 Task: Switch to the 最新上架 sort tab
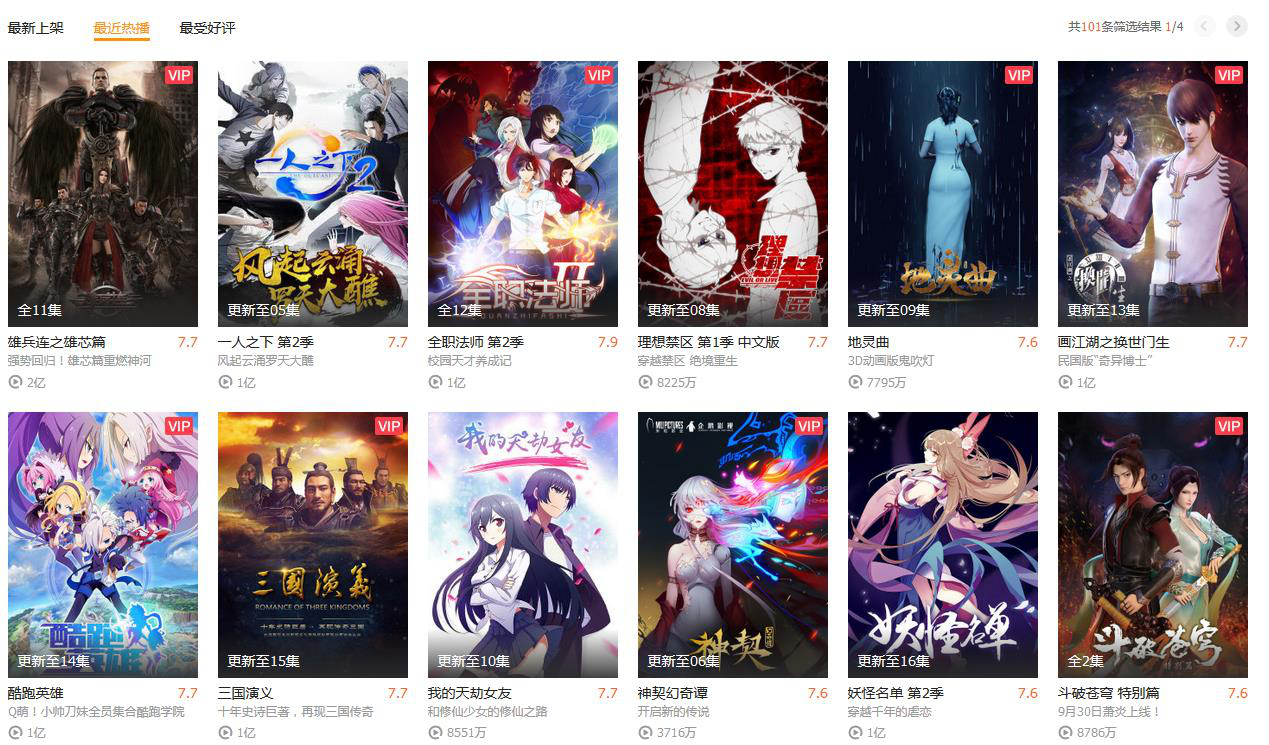35,28
